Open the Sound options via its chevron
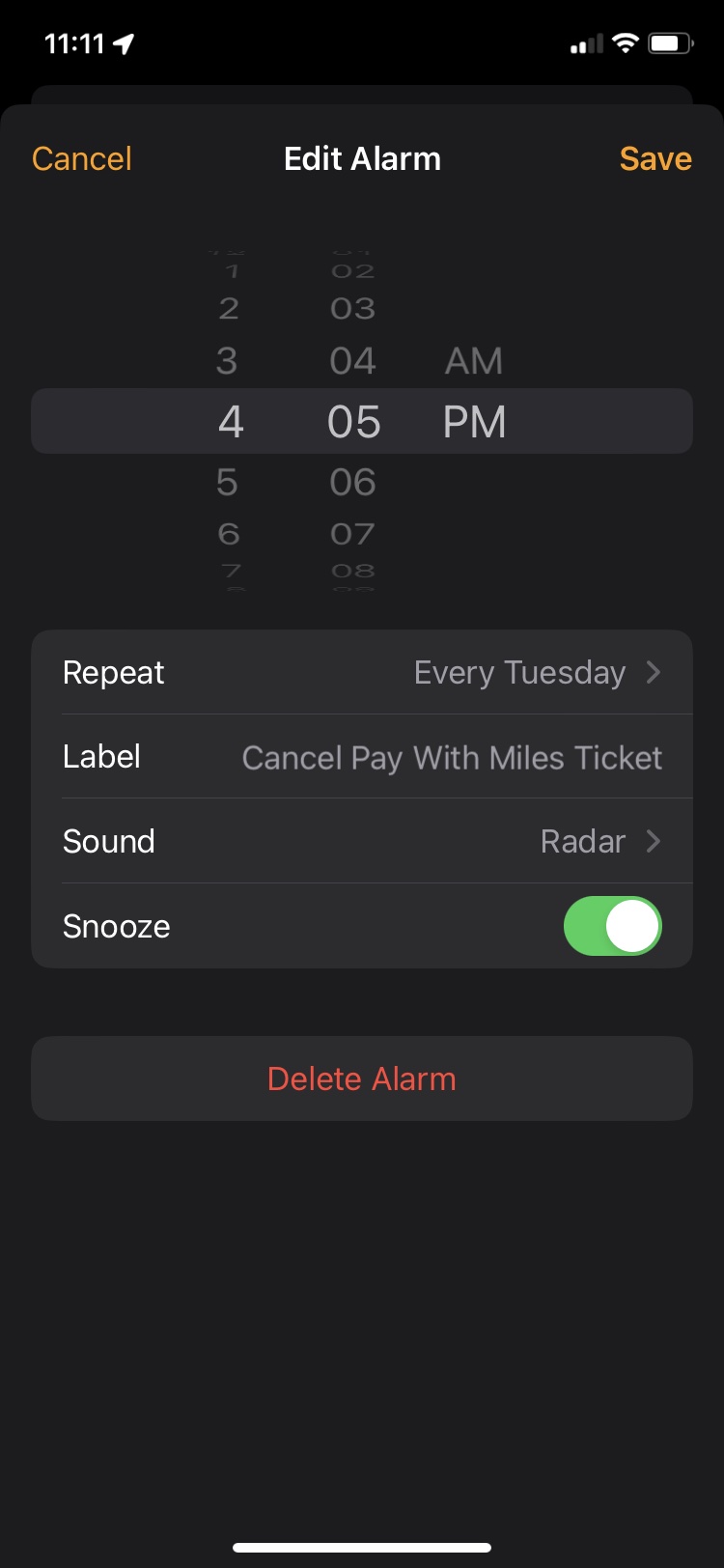The image size is (724, 1568). pos(654,841)
